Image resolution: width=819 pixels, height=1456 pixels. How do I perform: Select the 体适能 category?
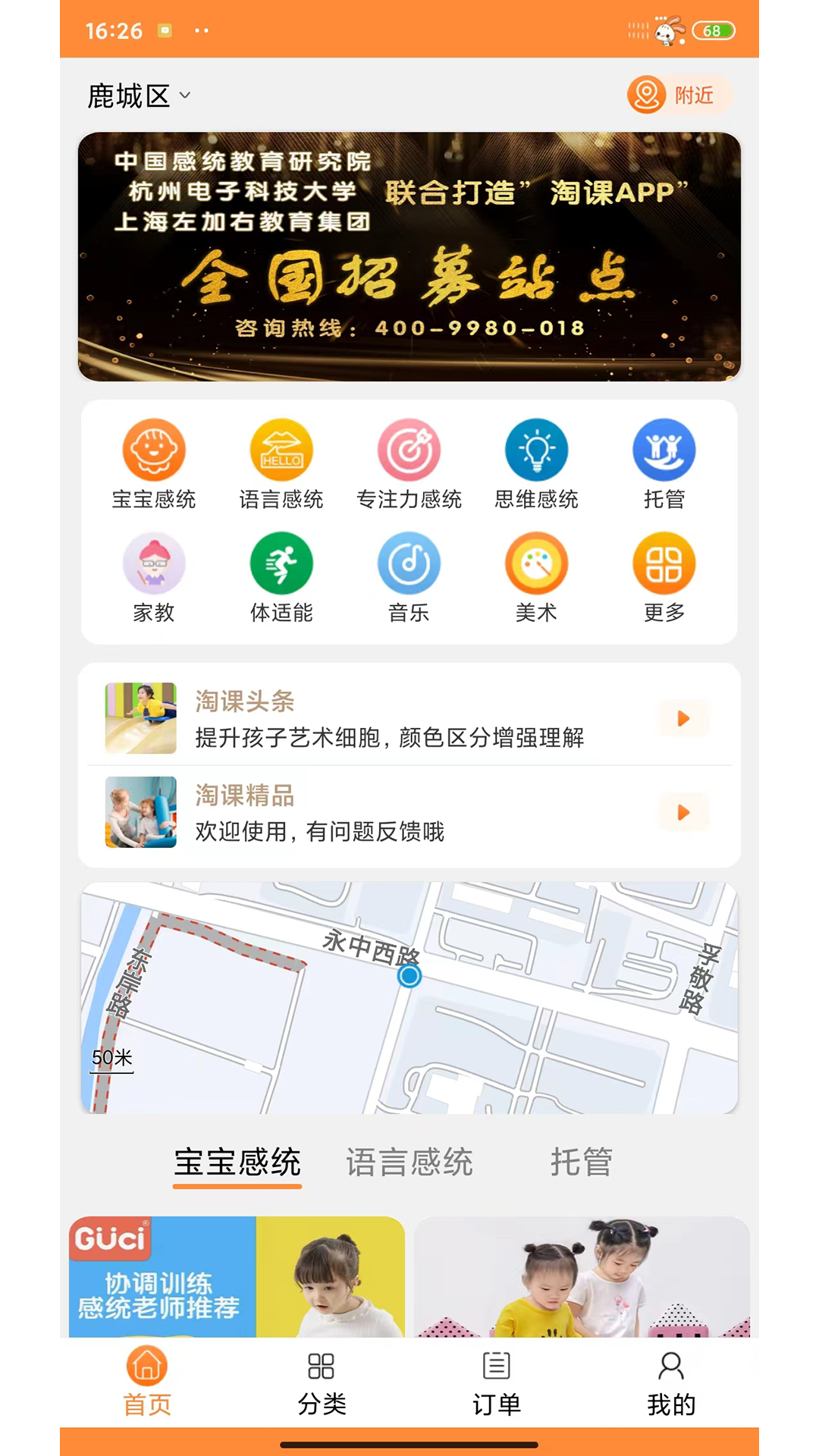pyautogui.click(x=281, y=564)
